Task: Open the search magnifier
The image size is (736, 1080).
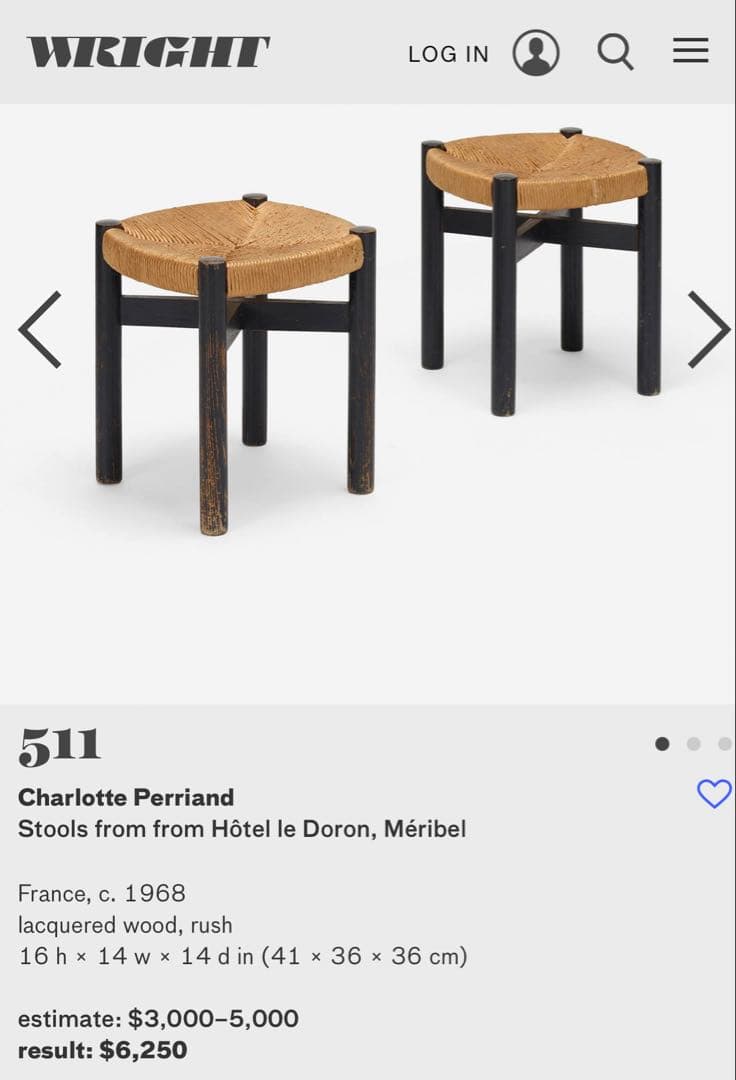Action: [x=615, y=52]
